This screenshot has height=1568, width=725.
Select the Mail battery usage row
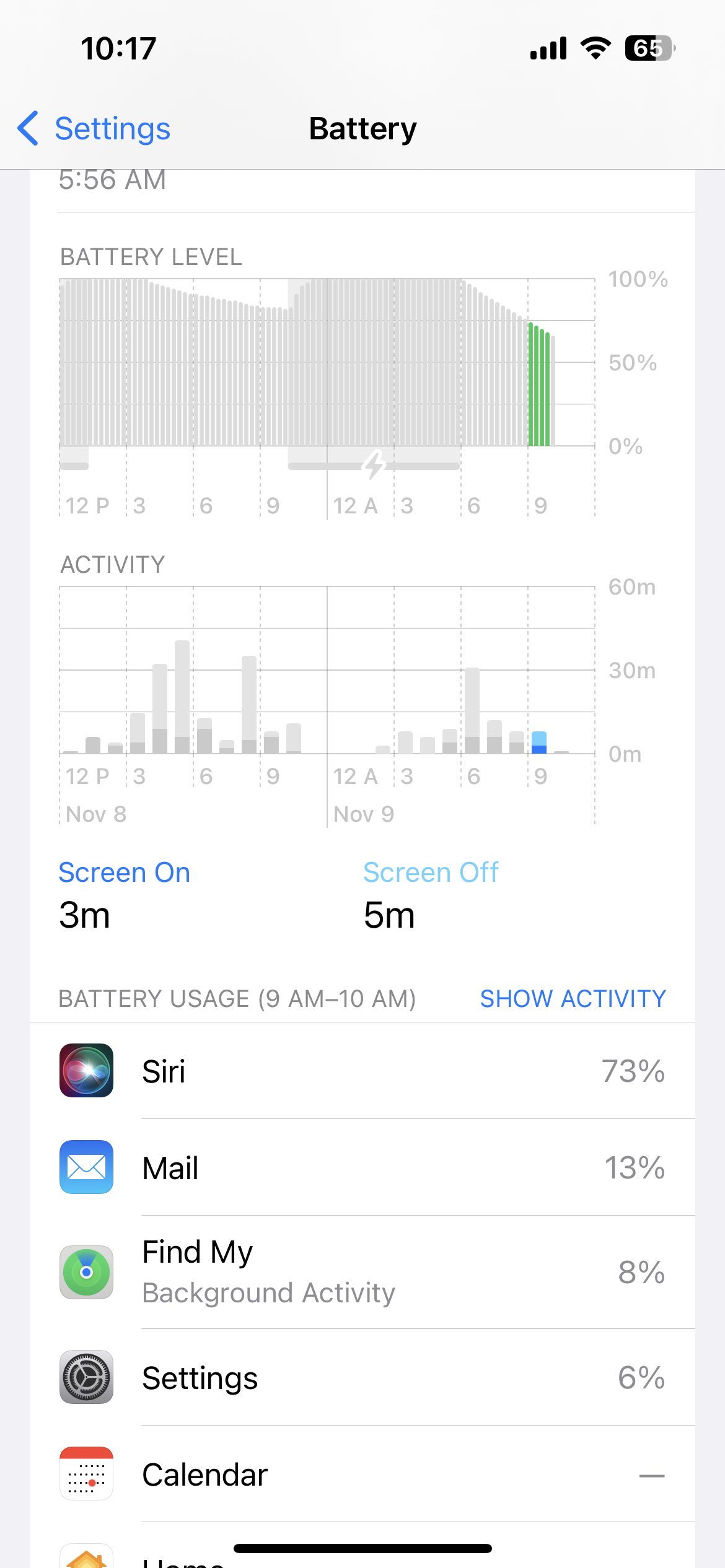pos(362,1168)
